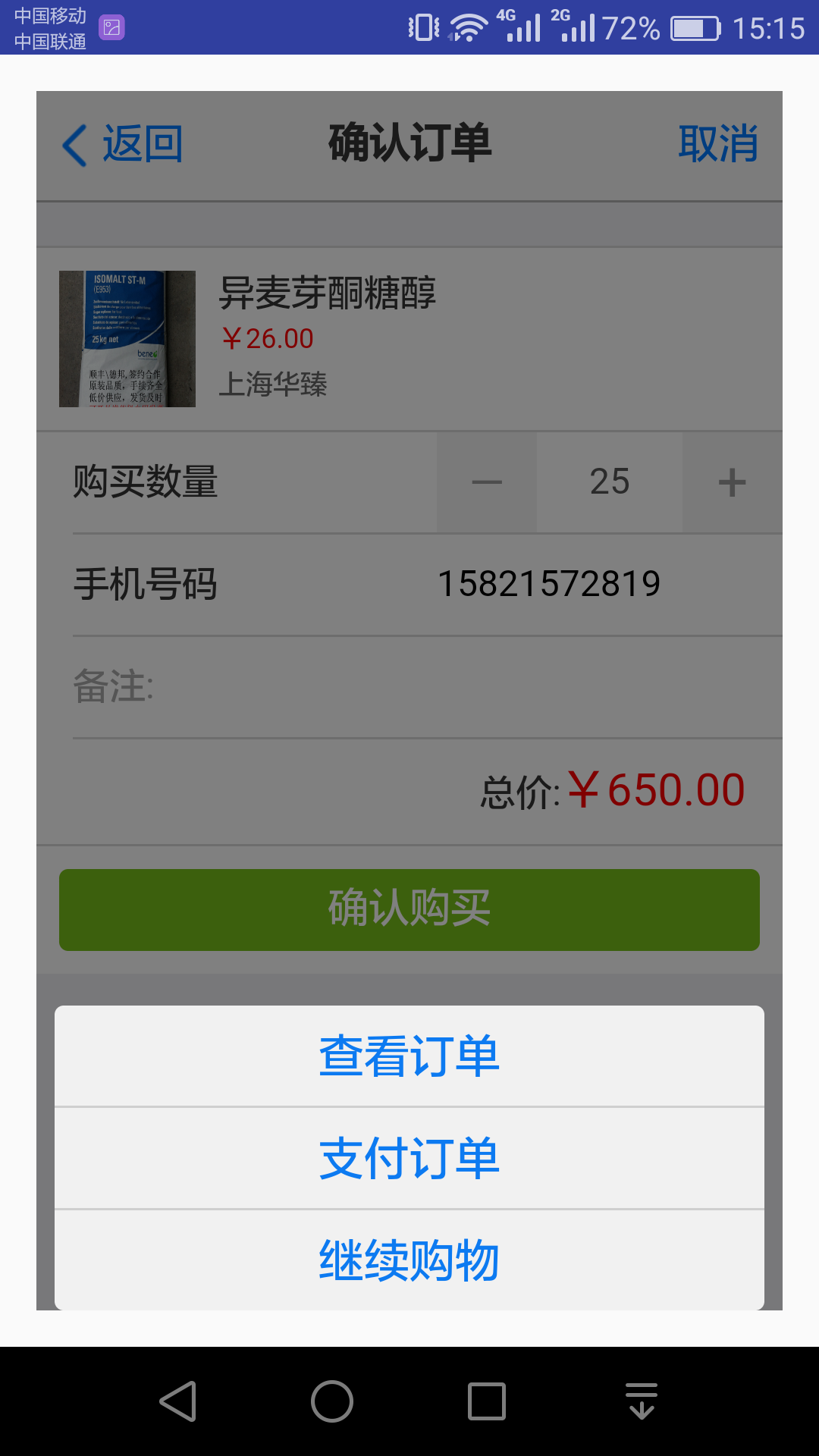
Task: Add a note in the 备注 field
Action: [455, 687]
